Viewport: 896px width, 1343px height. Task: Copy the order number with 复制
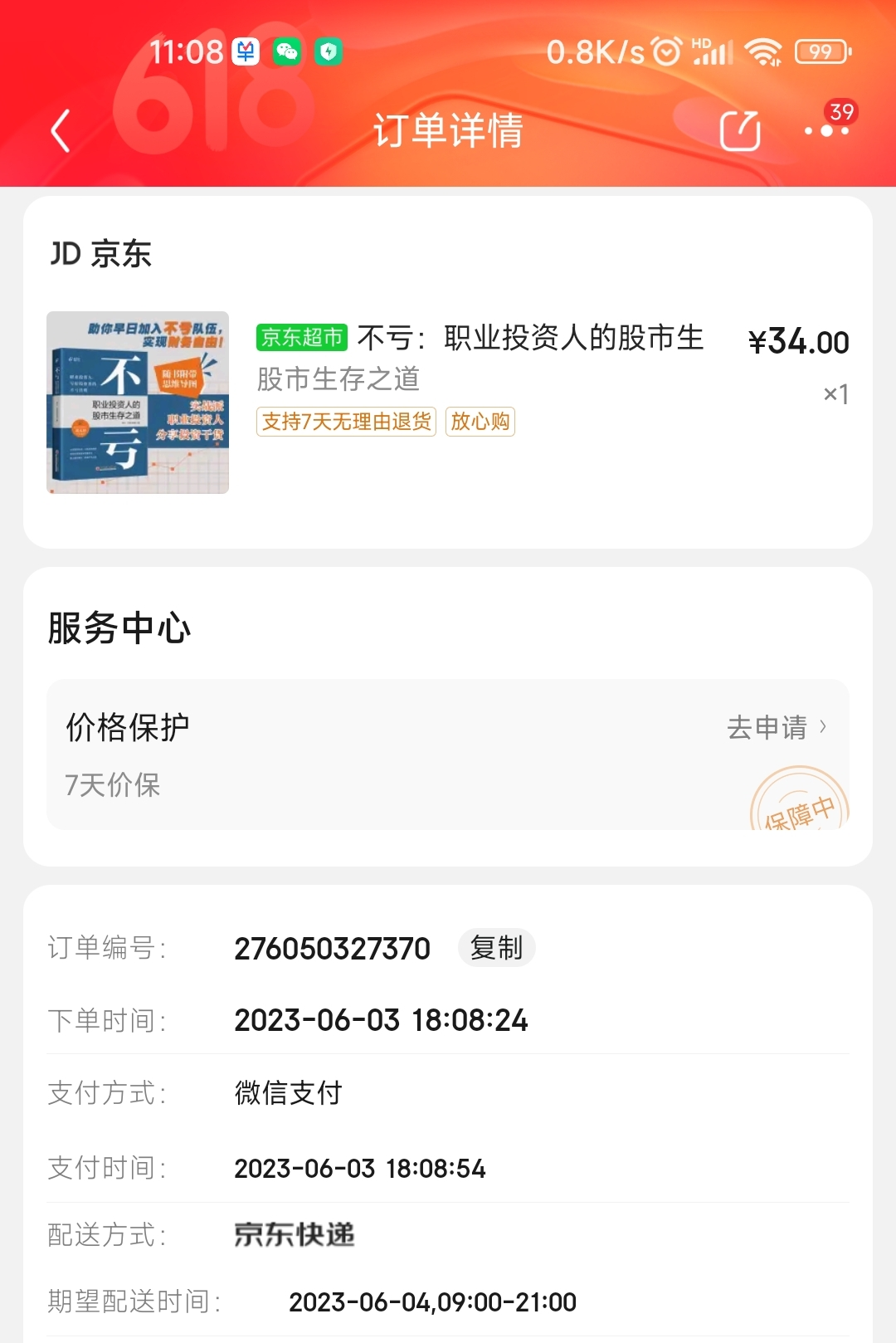(x=496, y=948)
